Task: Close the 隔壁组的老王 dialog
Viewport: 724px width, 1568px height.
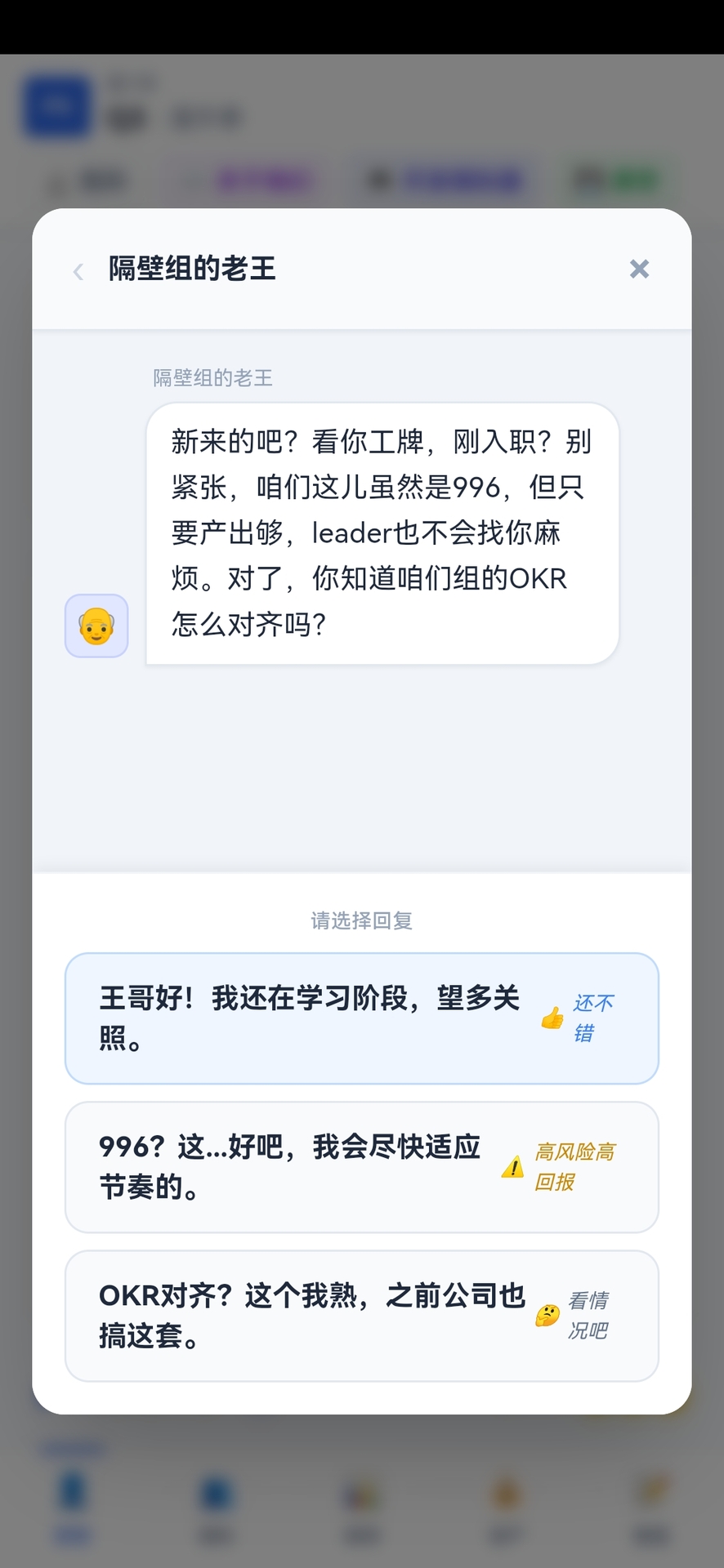Action: [x=639, y=269]
